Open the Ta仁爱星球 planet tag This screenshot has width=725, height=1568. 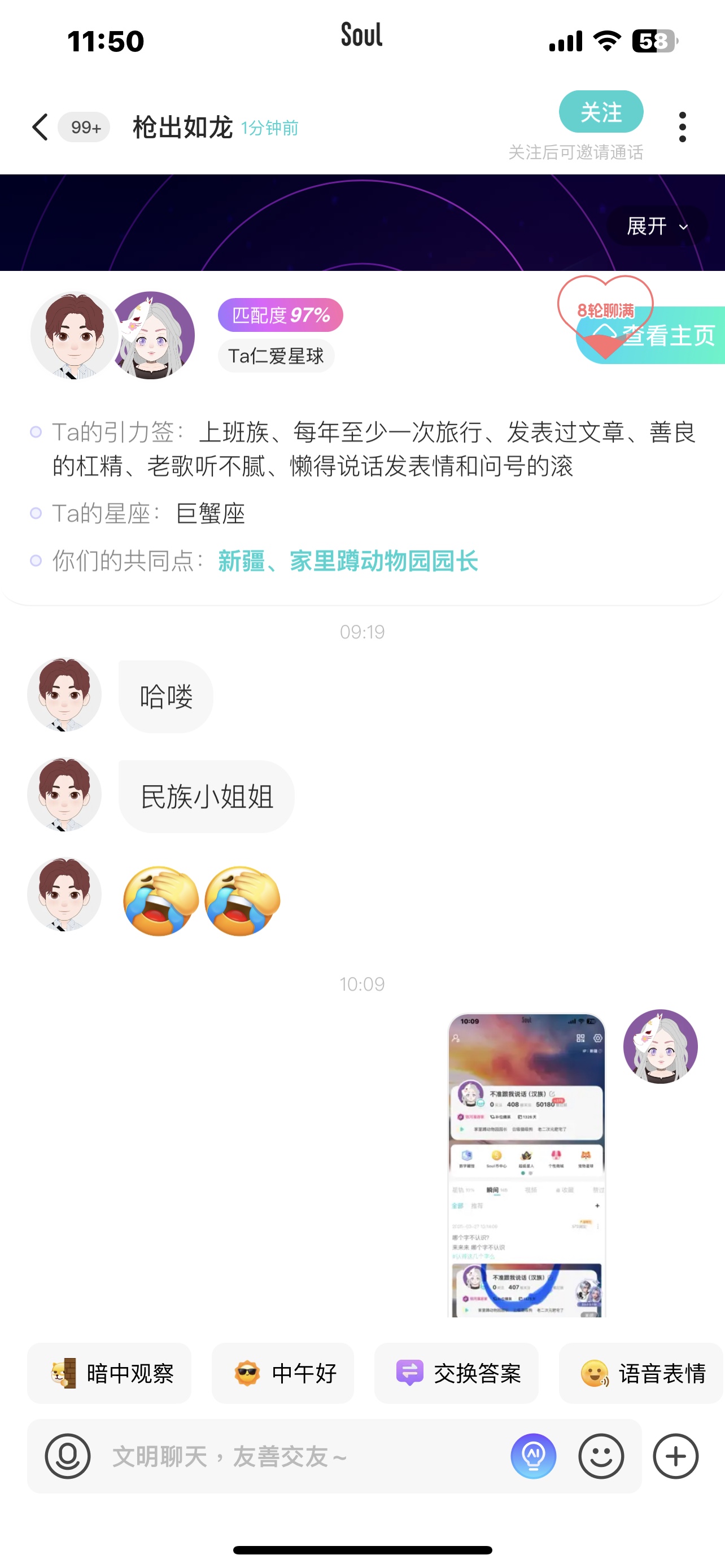(x=276, y=356)
